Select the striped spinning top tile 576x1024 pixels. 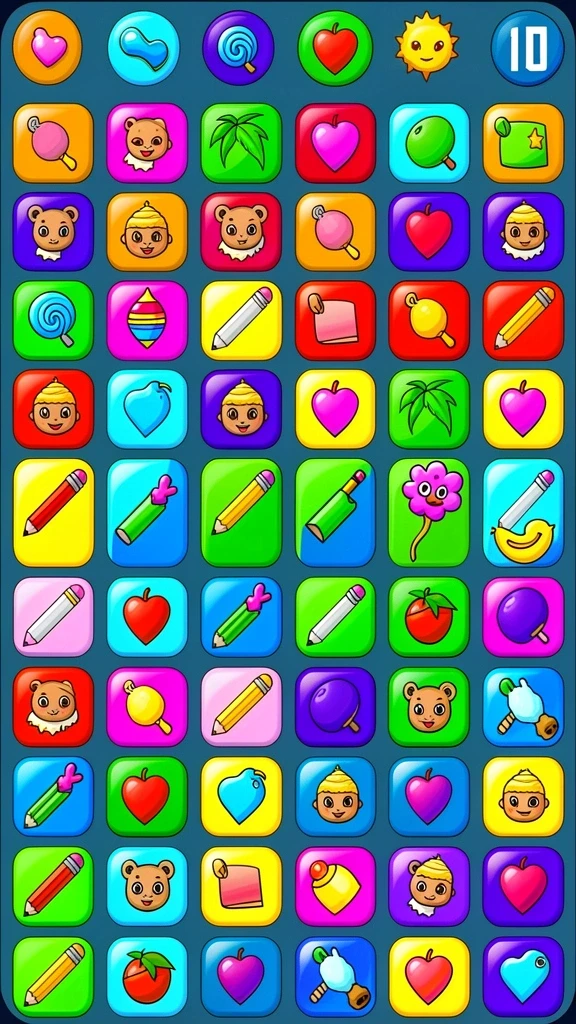[x=147, y=320]
